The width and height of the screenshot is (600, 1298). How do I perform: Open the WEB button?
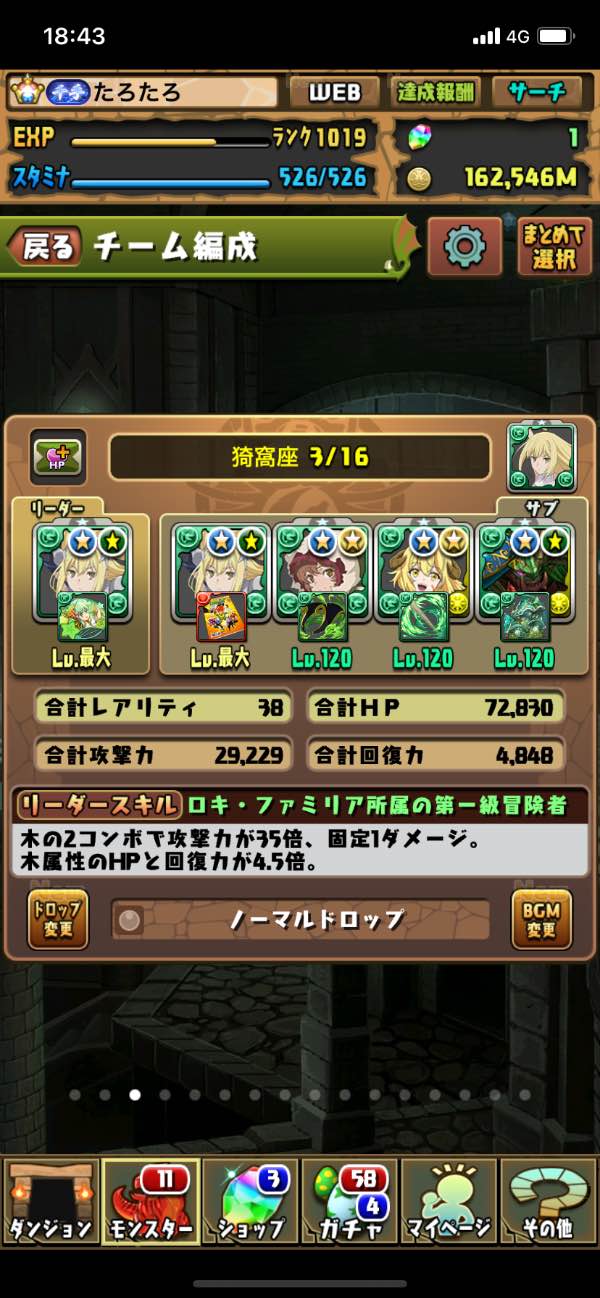[334, 93]
